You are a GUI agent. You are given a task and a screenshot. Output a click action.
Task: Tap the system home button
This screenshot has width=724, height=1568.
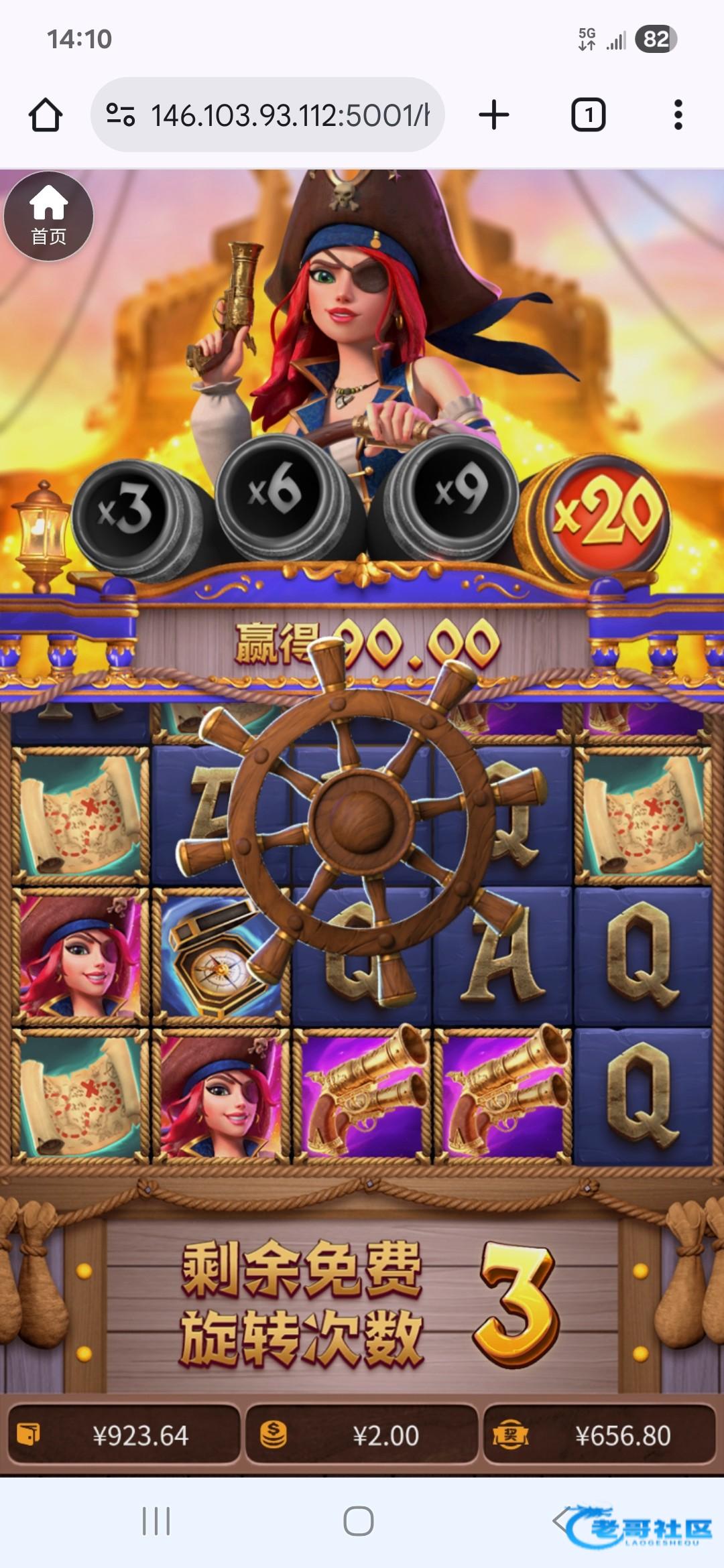click(x=359, y=1521)
